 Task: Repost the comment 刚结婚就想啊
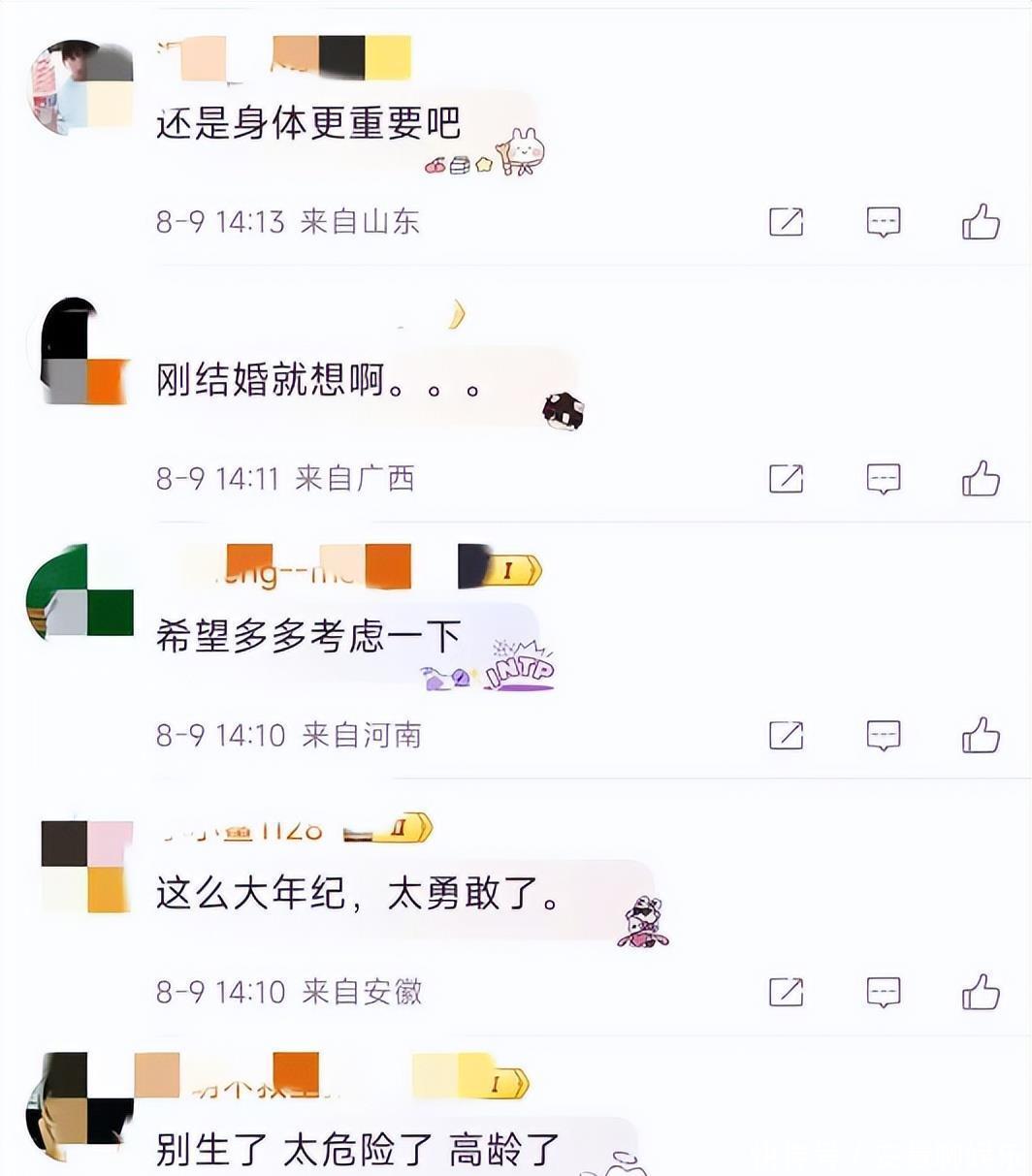pos(786,478)
